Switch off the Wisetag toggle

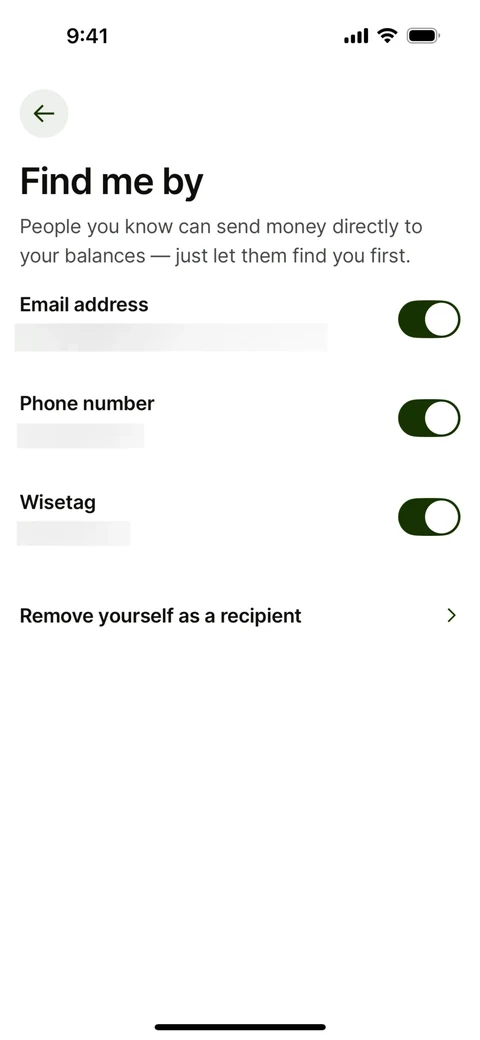(429, 517)
